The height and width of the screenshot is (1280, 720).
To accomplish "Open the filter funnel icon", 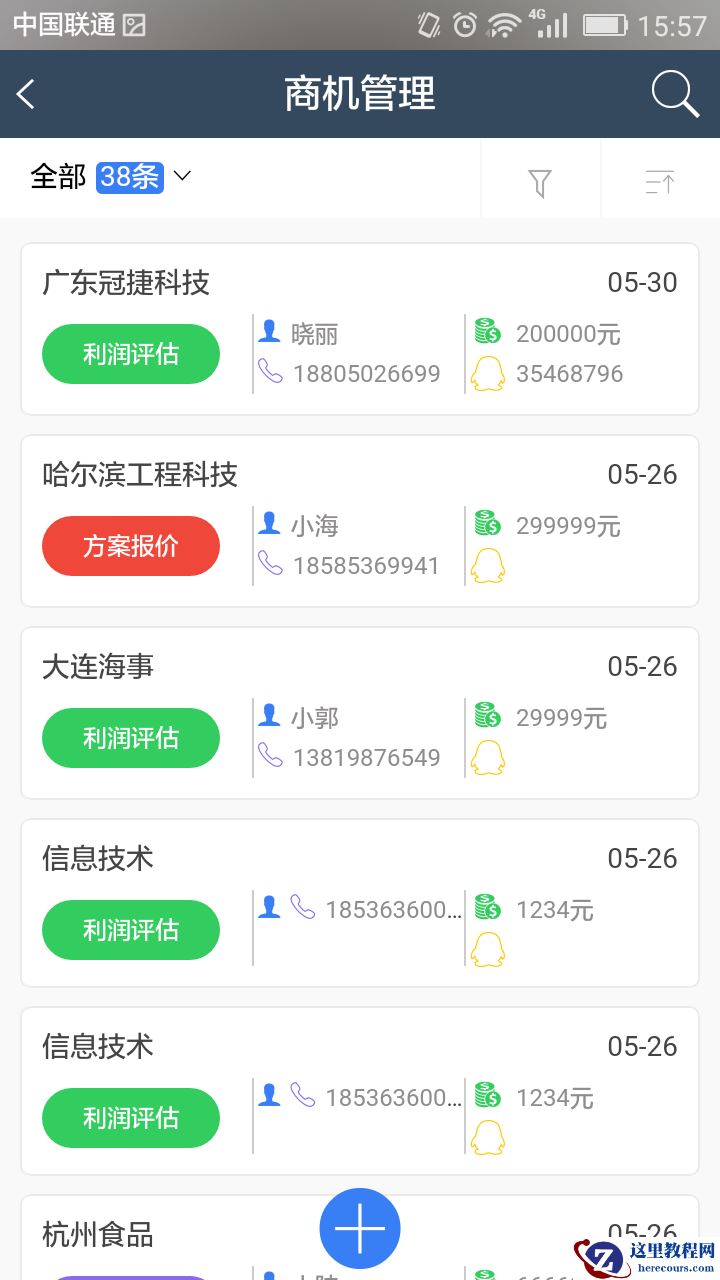I will coord(540,182).
